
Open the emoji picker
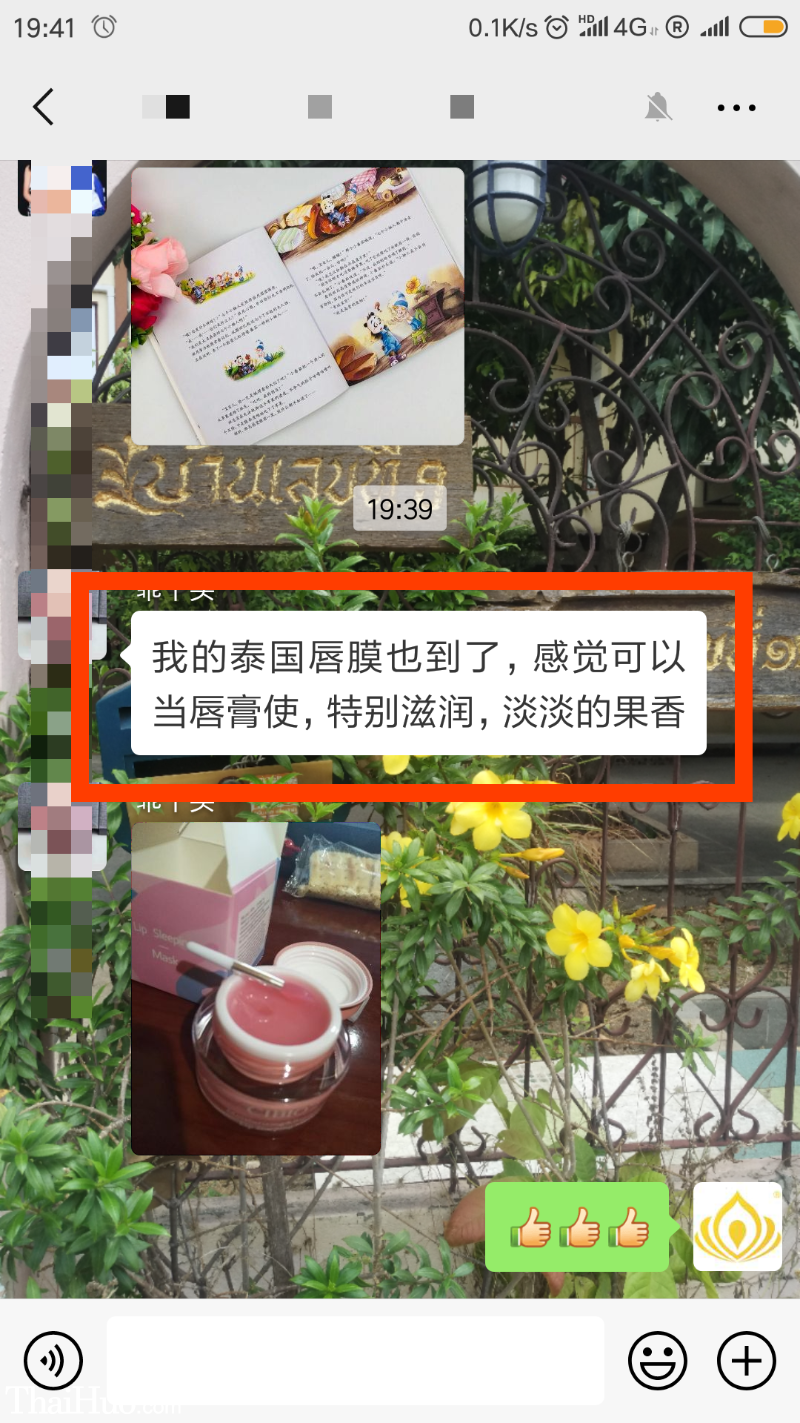657,1360
